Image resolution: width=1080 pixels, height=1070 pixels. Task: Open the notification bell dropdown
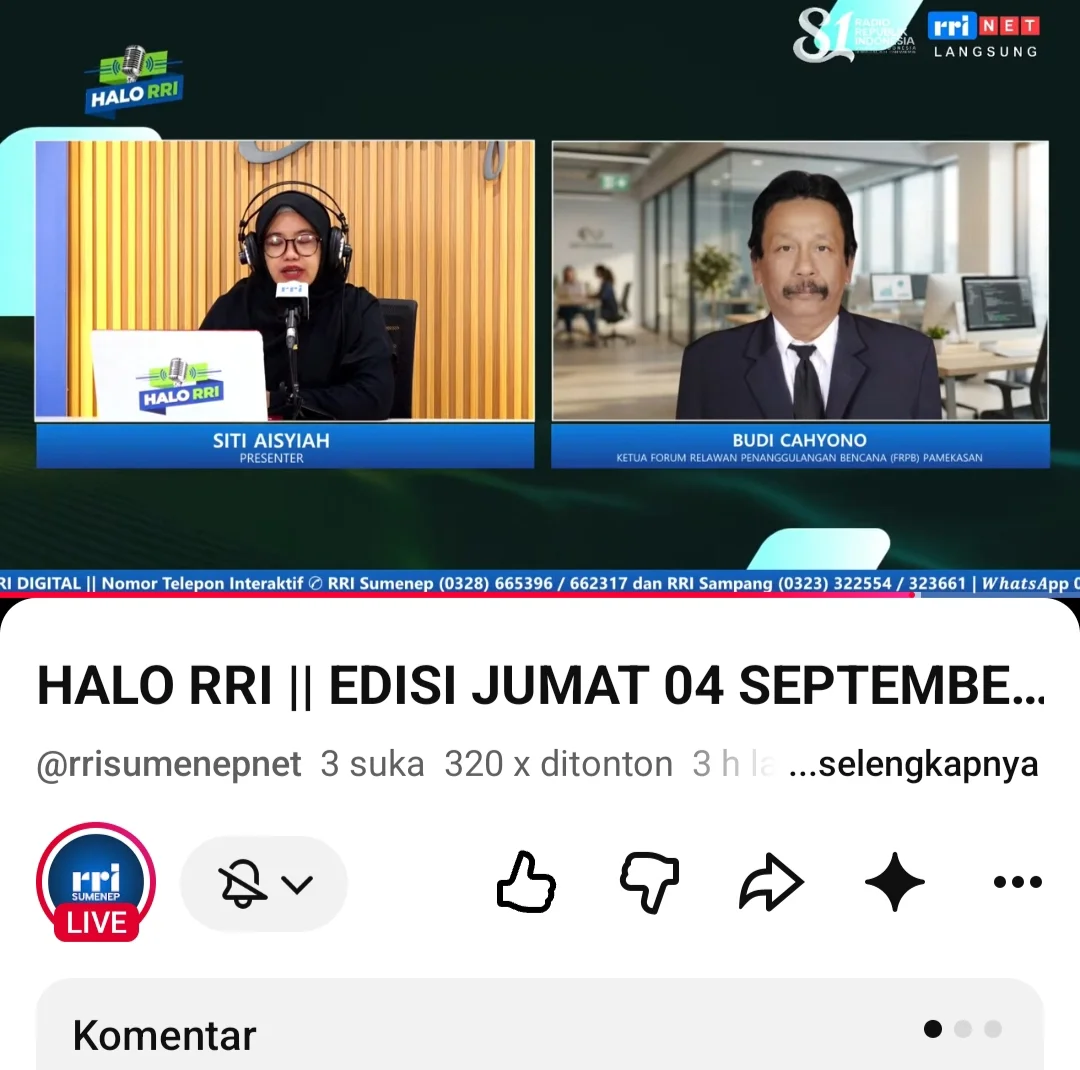264,883
